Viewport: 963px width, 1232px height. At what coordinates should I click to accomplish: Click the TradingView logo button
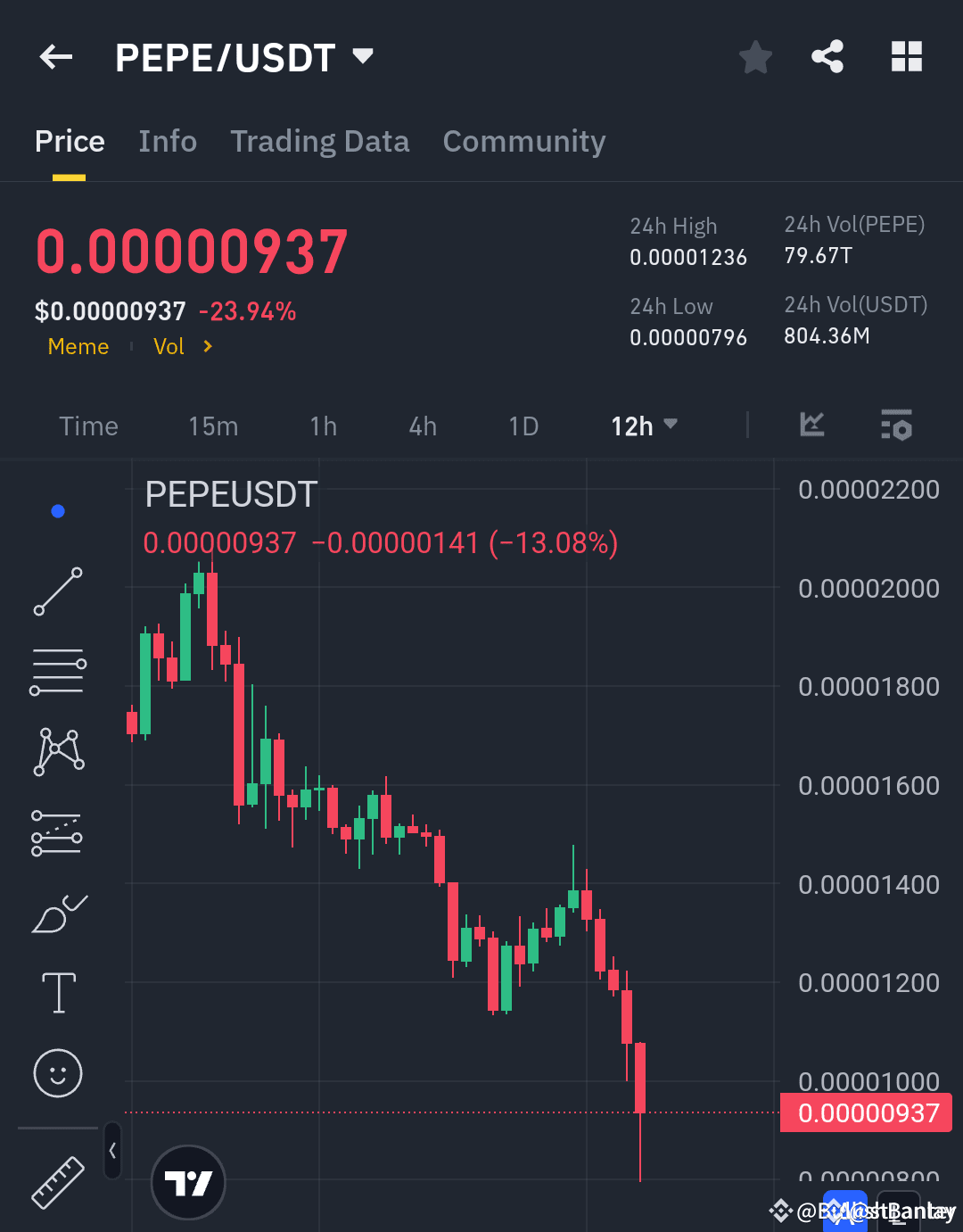coord(188,1181)
